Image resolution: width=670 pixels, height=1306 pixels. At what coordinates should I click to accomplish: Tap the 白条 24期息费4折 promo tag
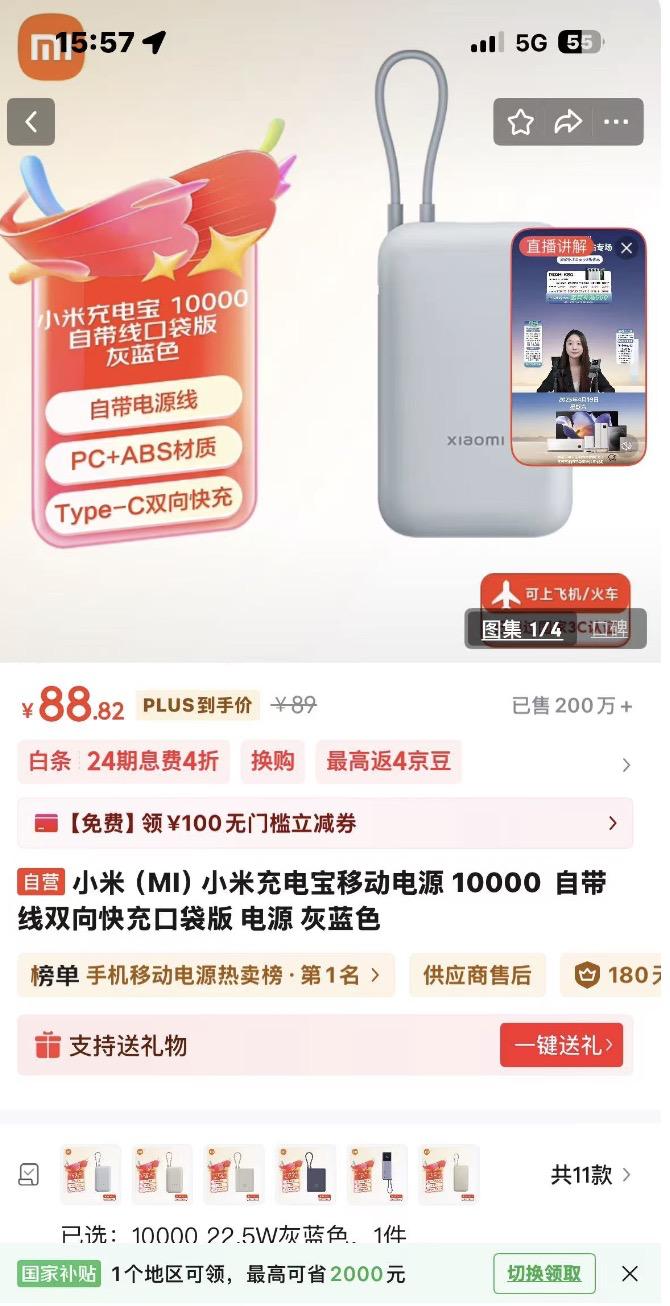[124, 761]
